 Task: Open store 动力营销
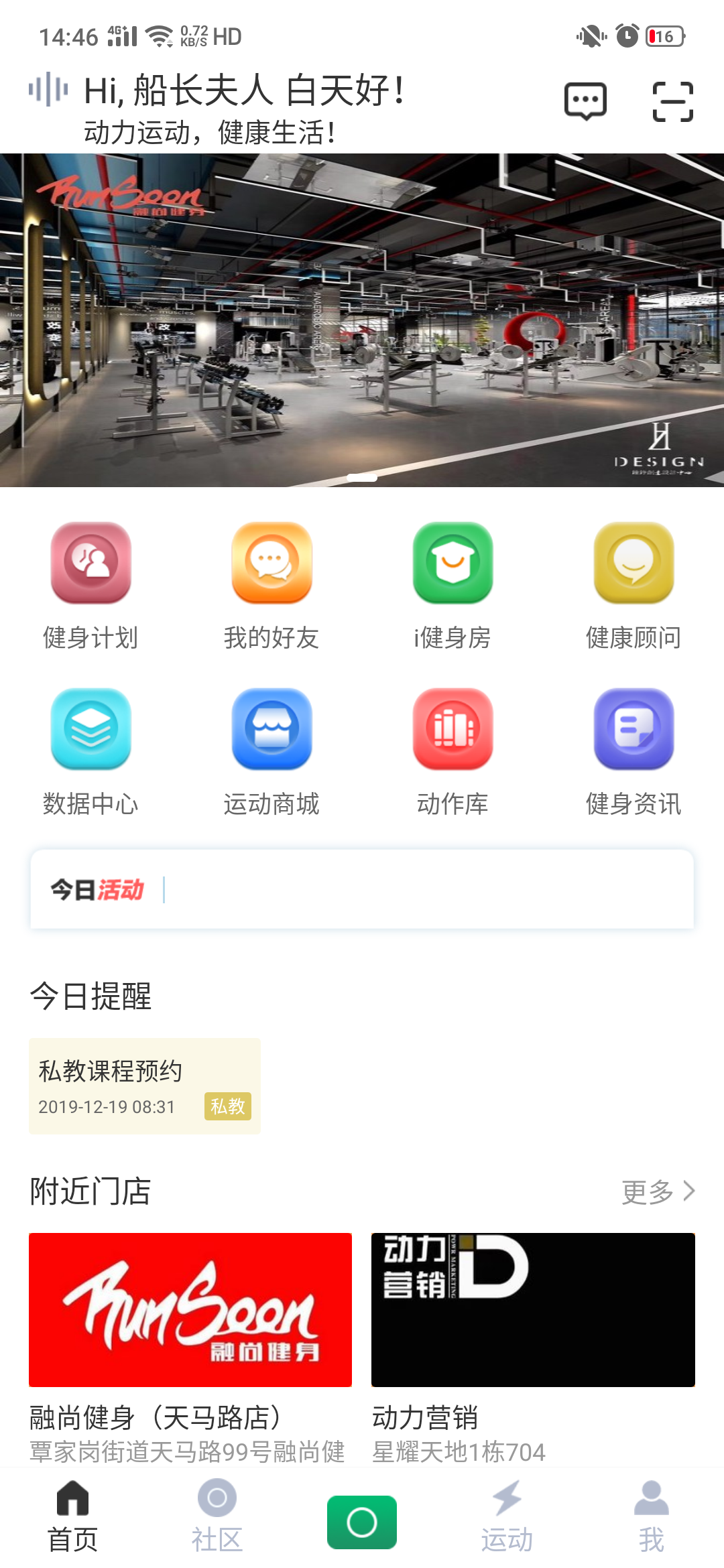[x=533, y=1348]
